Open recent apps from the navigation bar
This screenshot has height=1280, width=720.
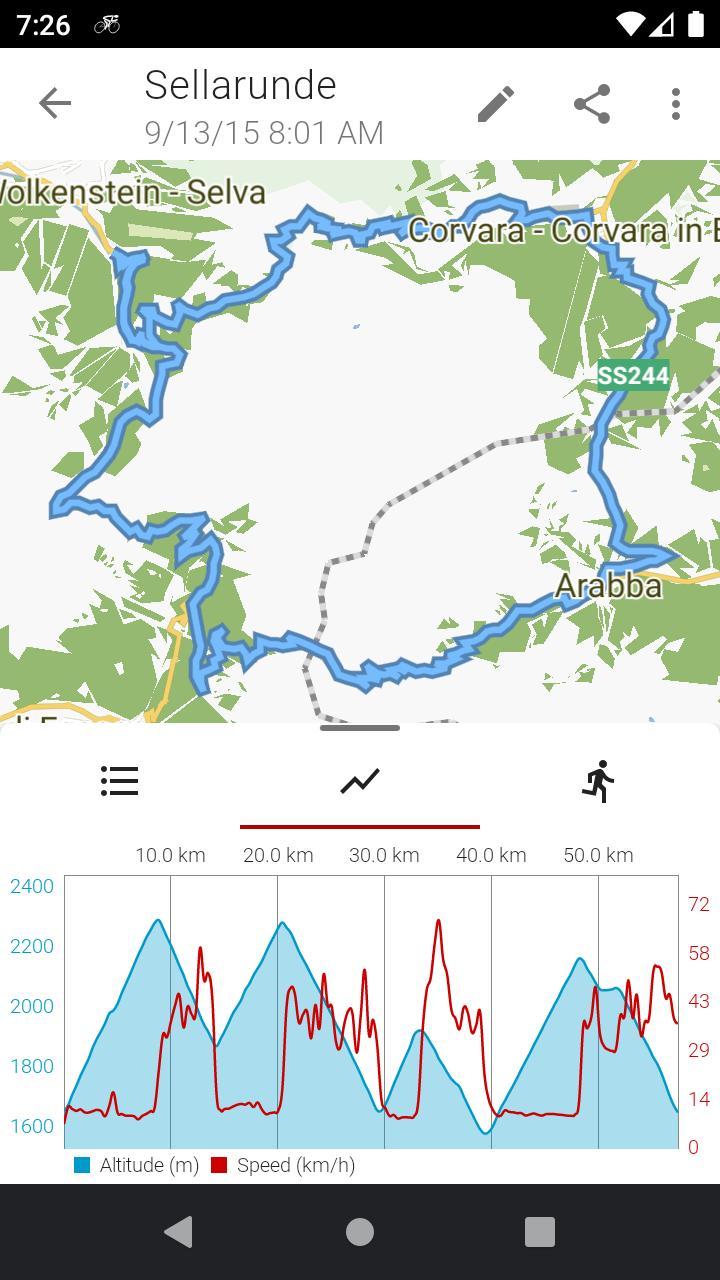540,1232
